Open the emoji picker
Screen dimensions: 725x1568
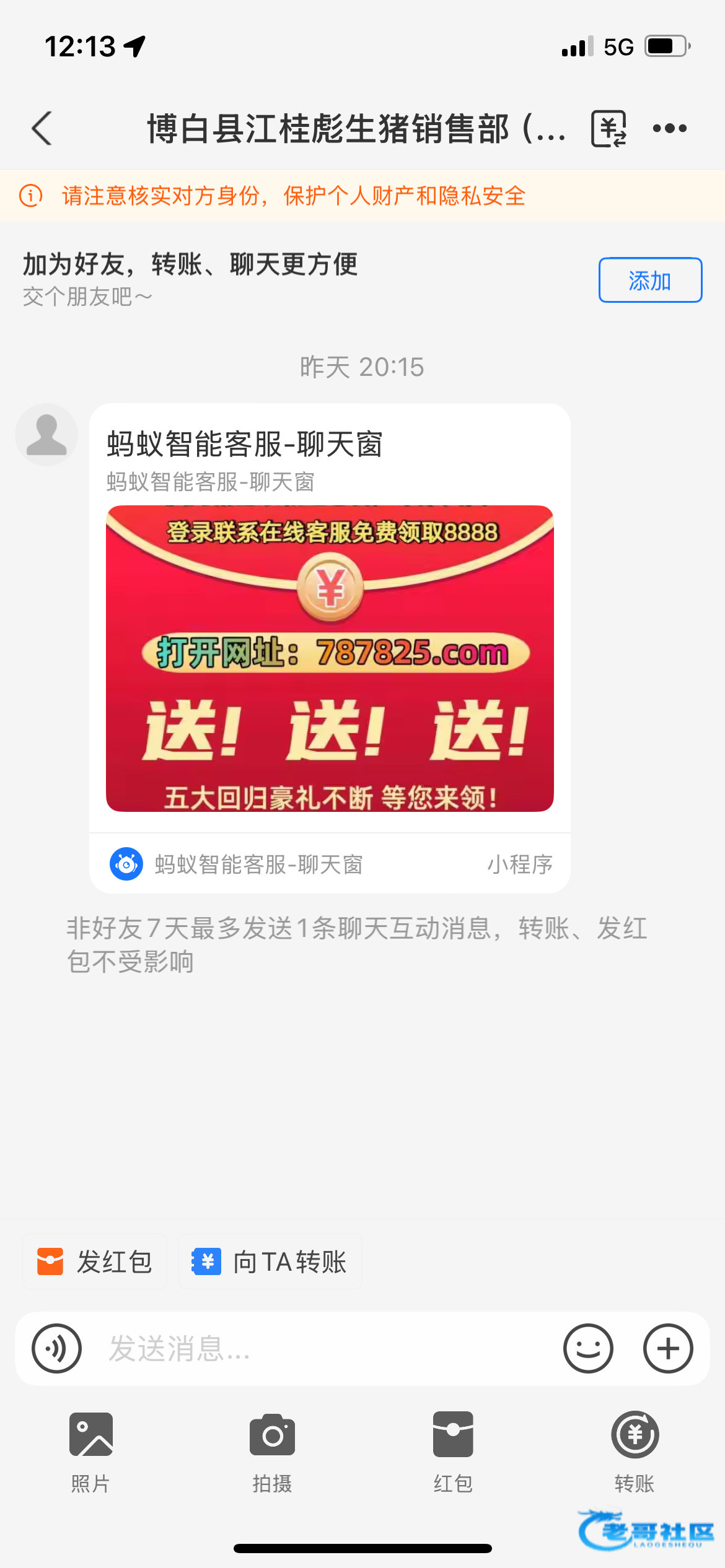click(x=588, y=1348)
